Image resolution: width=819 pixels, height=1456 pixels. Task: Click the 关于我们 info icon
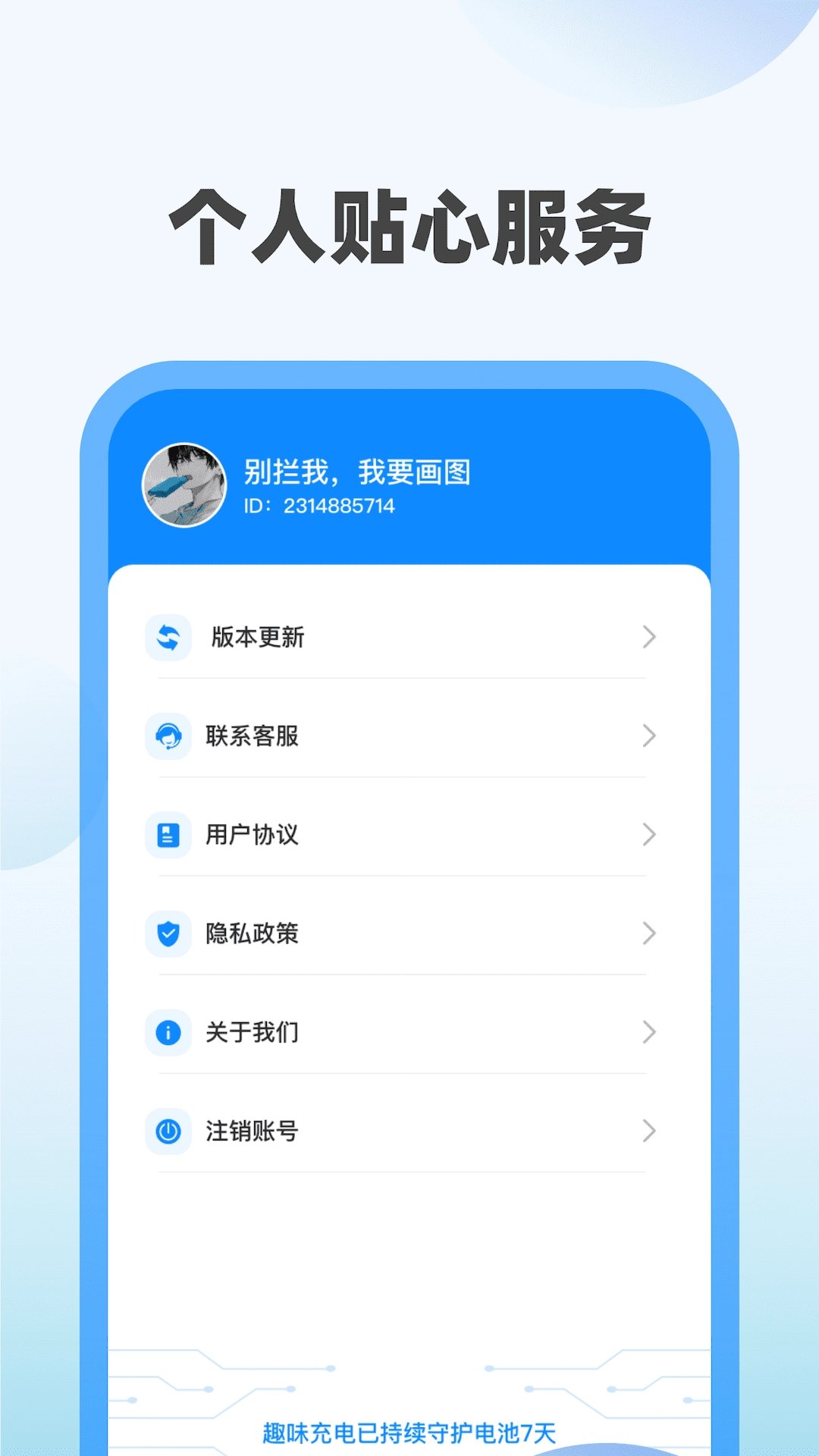point(168,1032)
